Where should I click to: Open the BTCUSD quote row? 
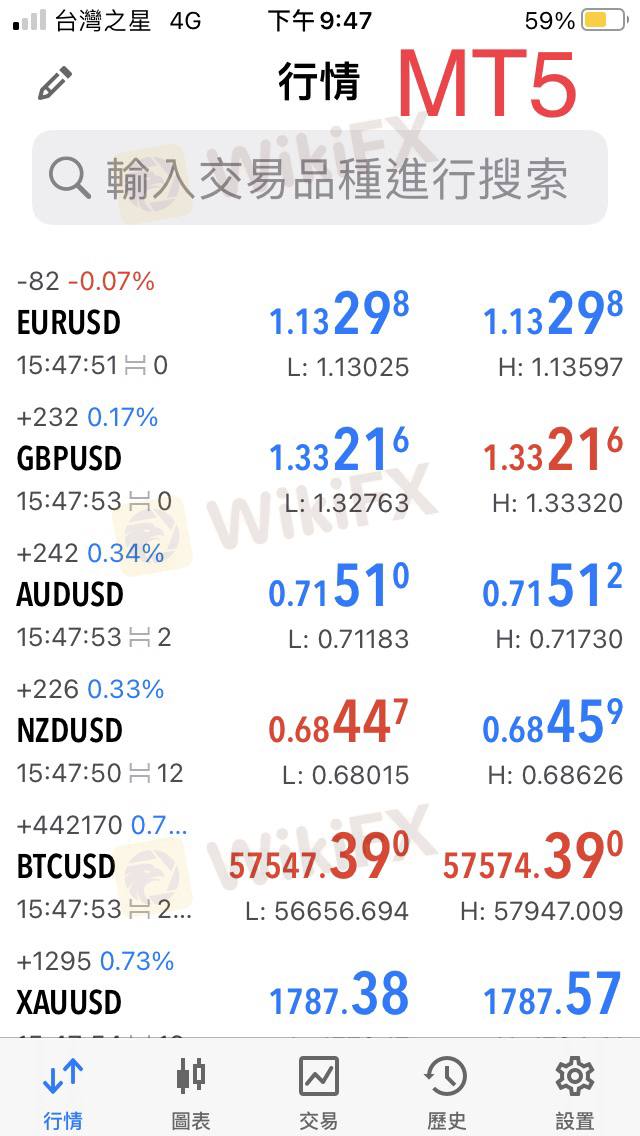click(x=320, y=868)
